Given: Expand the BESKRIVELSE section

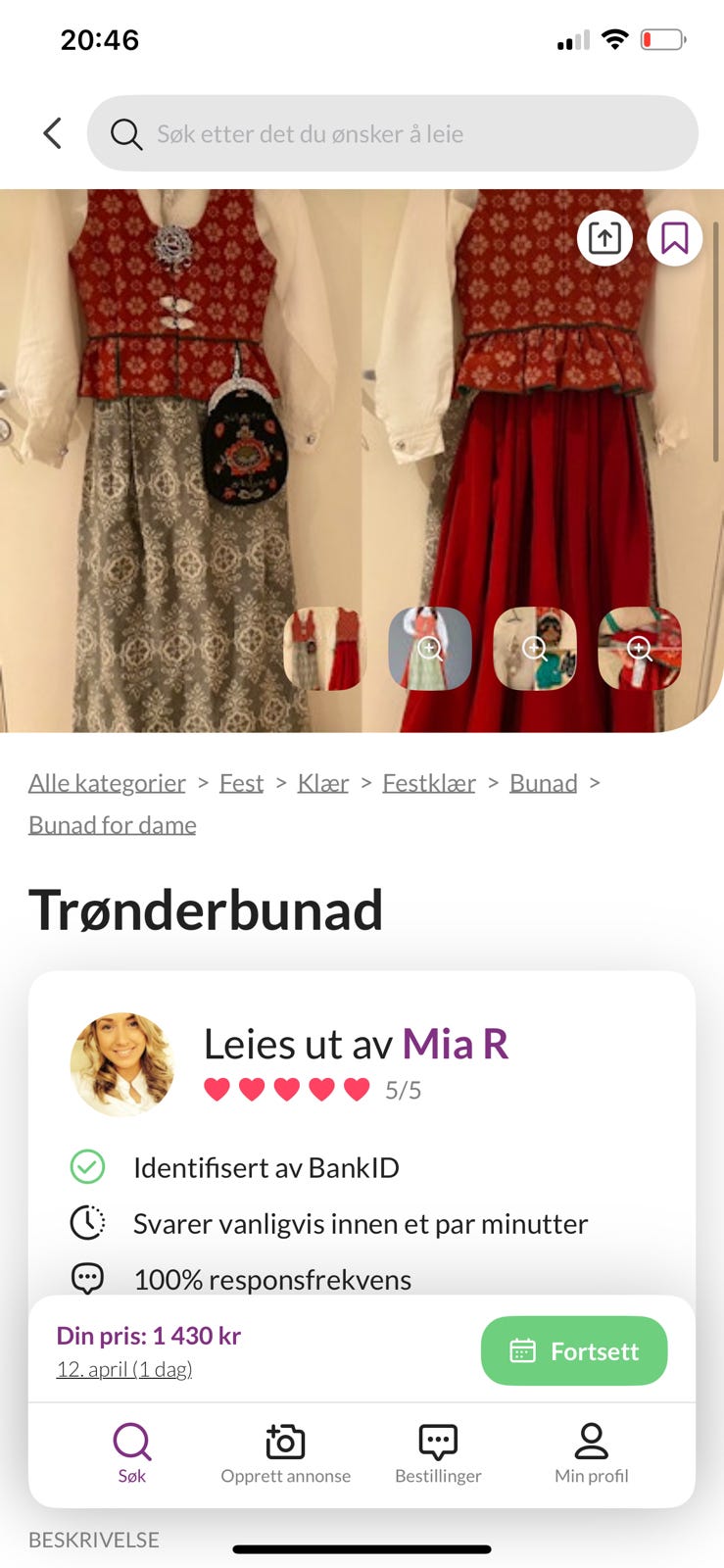Looking at the screenshot, I should point(93,1540).
